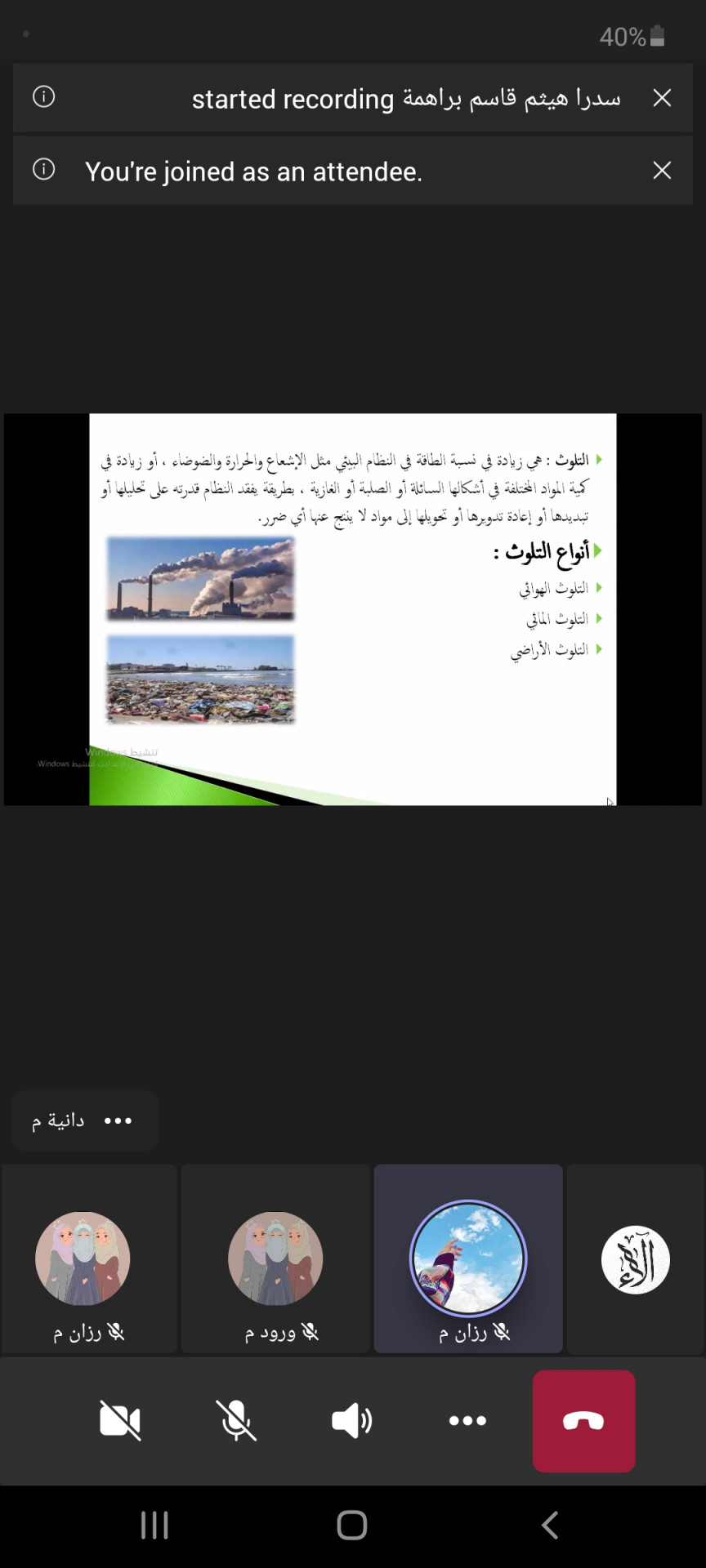Hang up the call
The image size is (706, 1568).
click(x=583, y=1421)
